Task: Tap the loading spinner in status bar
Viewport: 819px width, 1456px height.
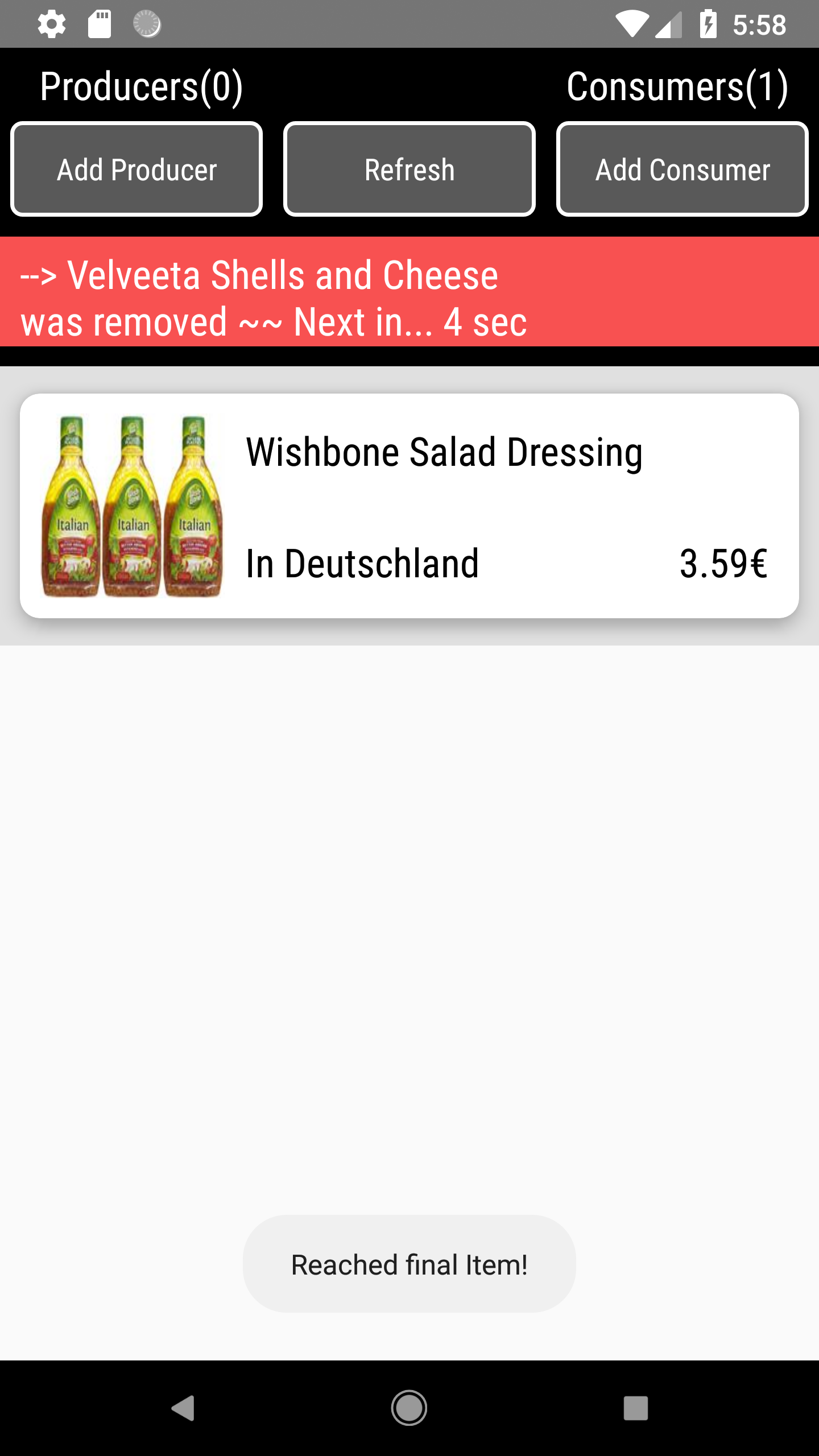Action: (x=147, y=23)
